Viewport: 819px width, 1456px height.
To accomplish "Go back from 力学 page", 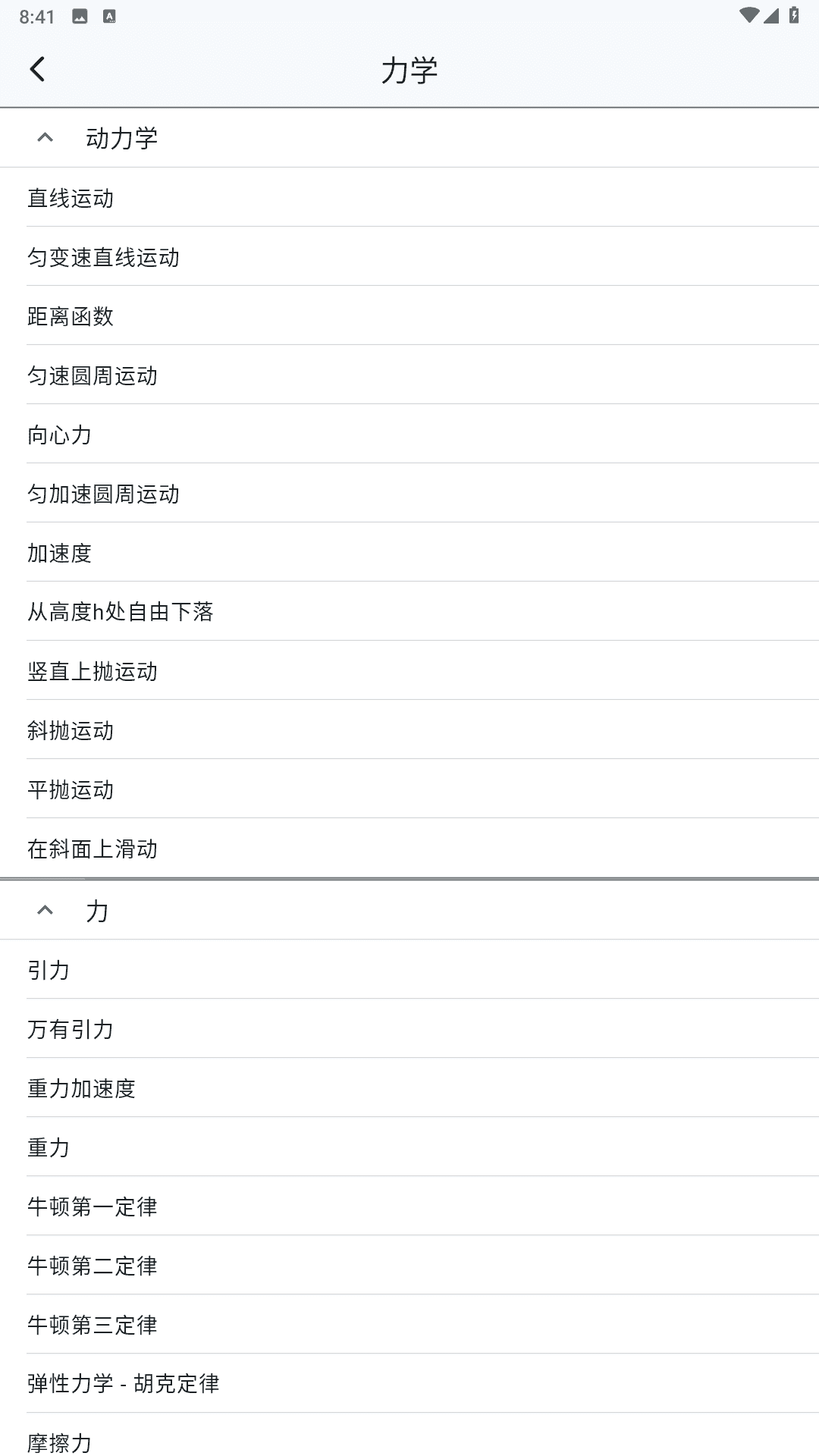I will [x=37, y=69].
